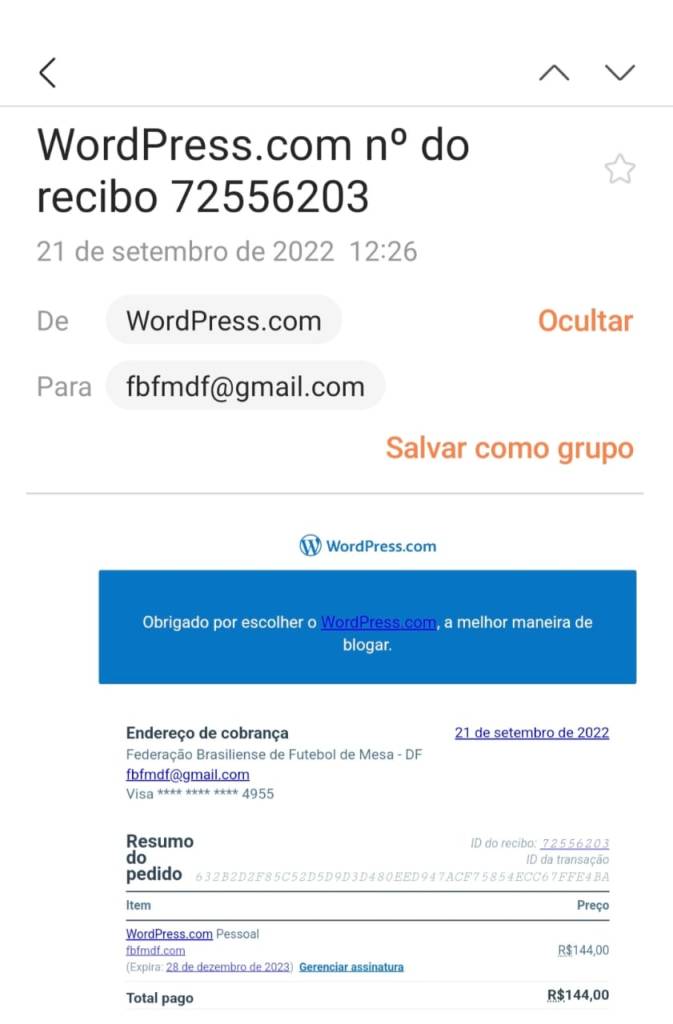Open the 28 de dezembro de 2023 expiry link
This screenshot has width=673, height=1024.
pos(228,967)
